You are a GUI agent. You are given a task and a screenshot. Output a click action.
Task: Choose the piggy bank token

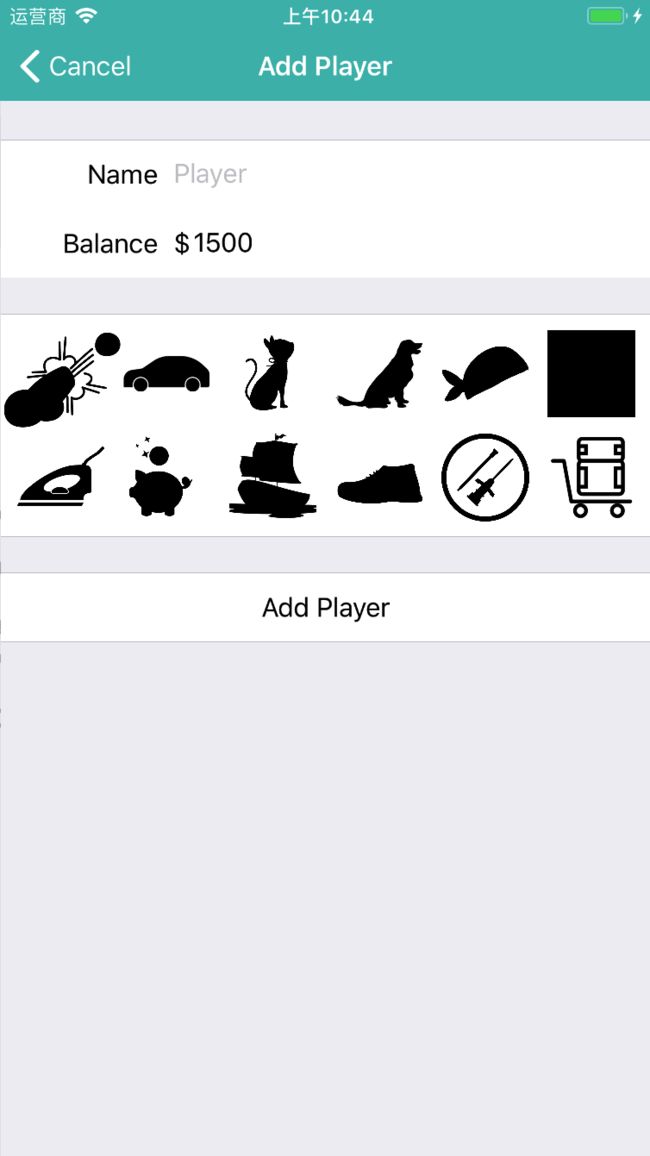[x=161, y=477]
